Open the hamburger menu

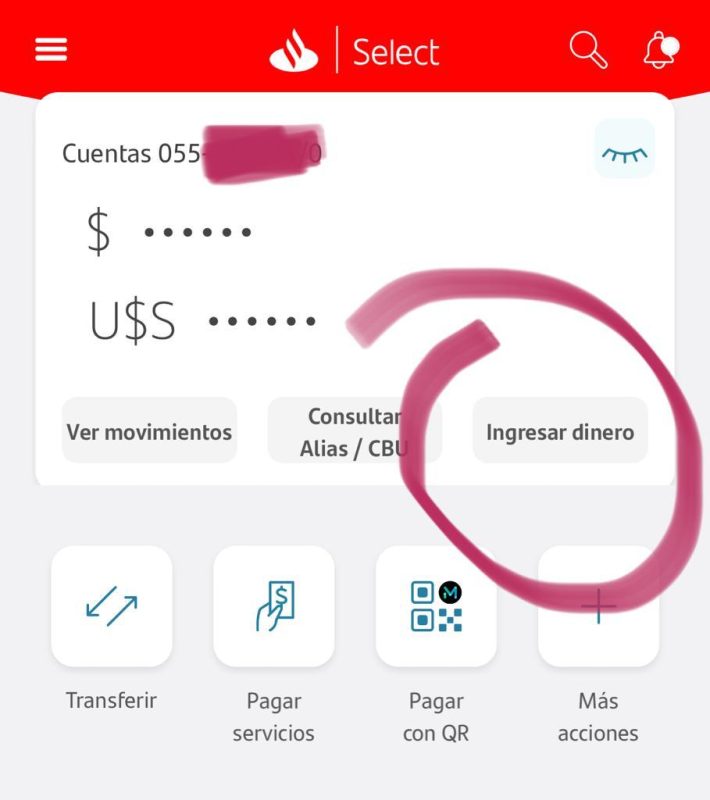click(51, 50)
